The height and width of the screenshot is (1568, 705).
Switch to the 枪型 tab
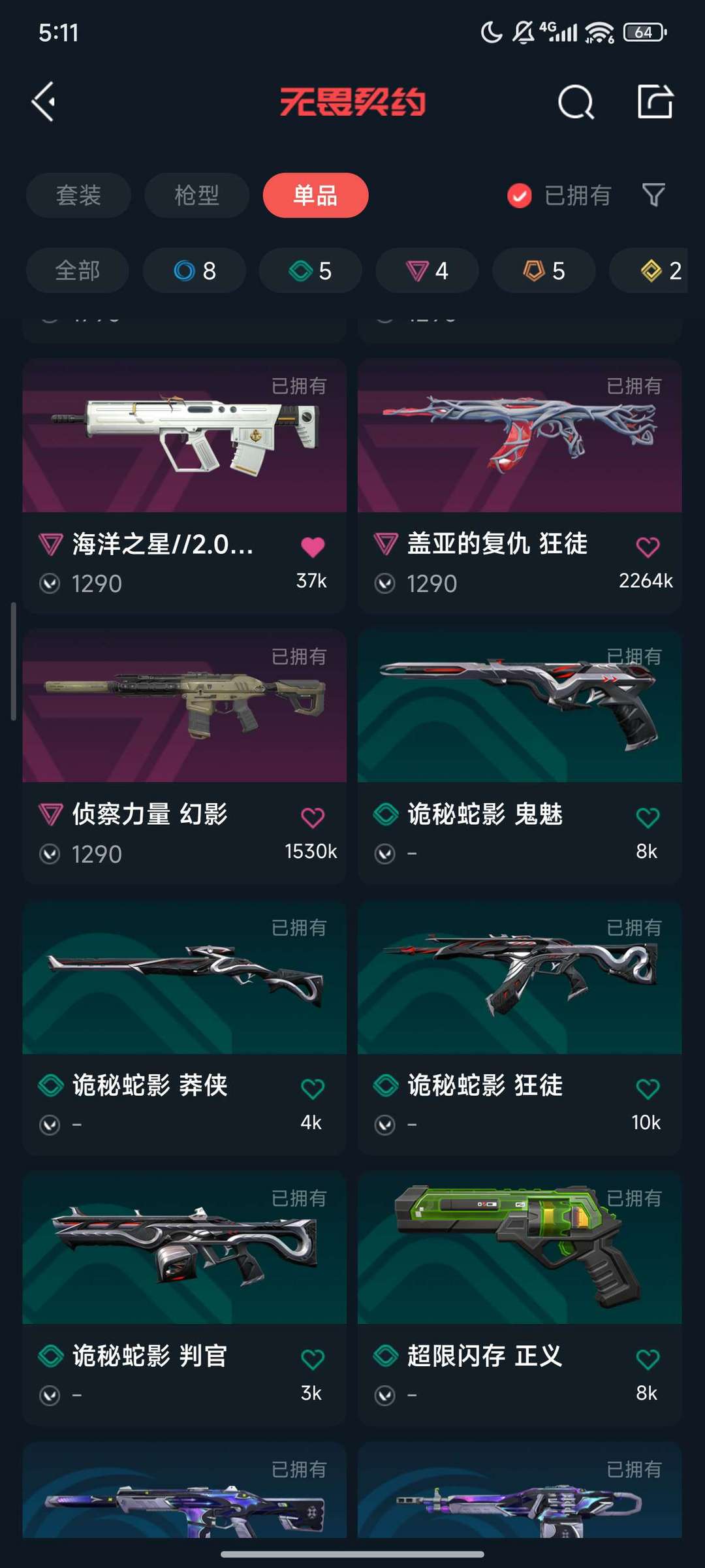[196, 195]
